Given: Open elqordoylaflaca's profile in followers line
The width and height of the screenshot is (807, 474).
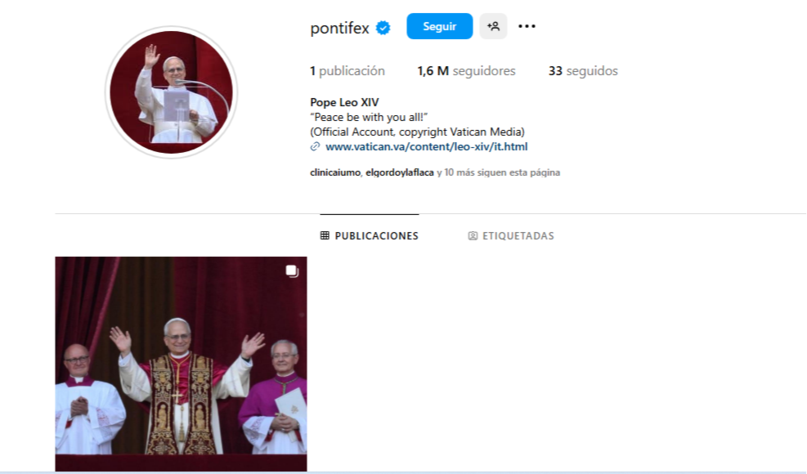Looking at the screenshot, I should click(399, 172).
